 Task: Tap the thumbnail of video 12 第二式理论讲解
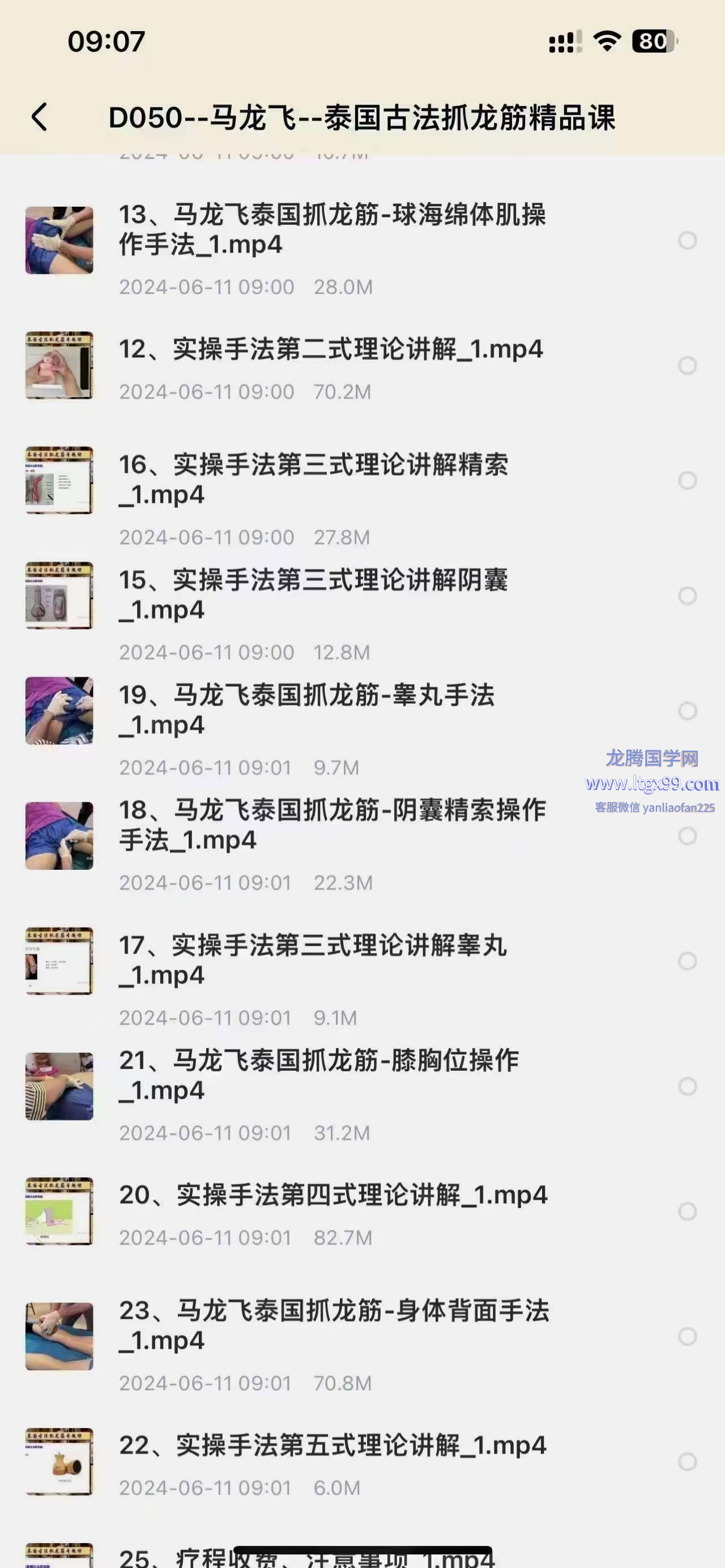click(x=59, y=365)
